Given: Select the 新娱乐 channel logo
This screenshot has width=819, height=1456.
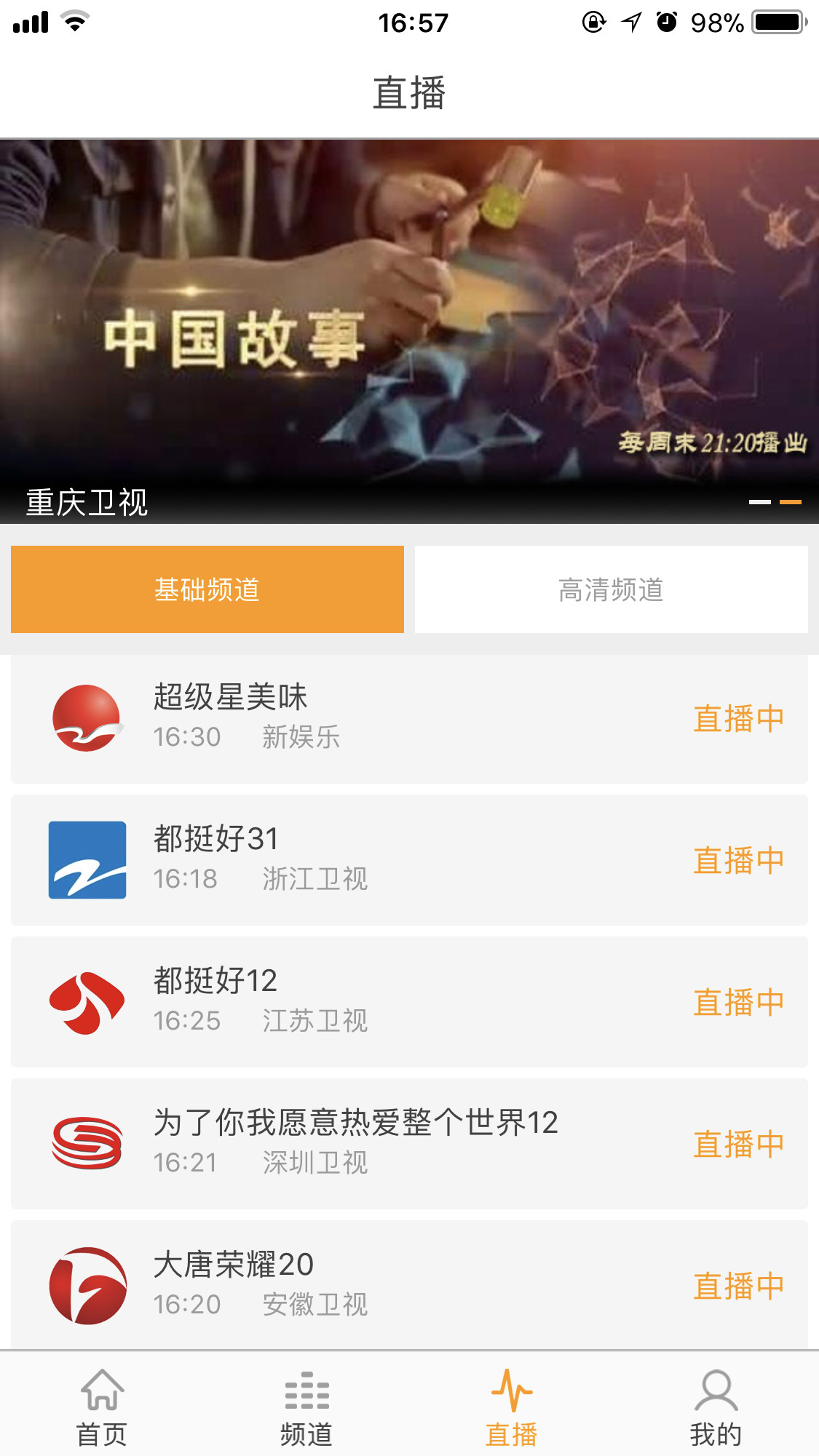Looking at the screenshot, I should click(x=87, y=719).
